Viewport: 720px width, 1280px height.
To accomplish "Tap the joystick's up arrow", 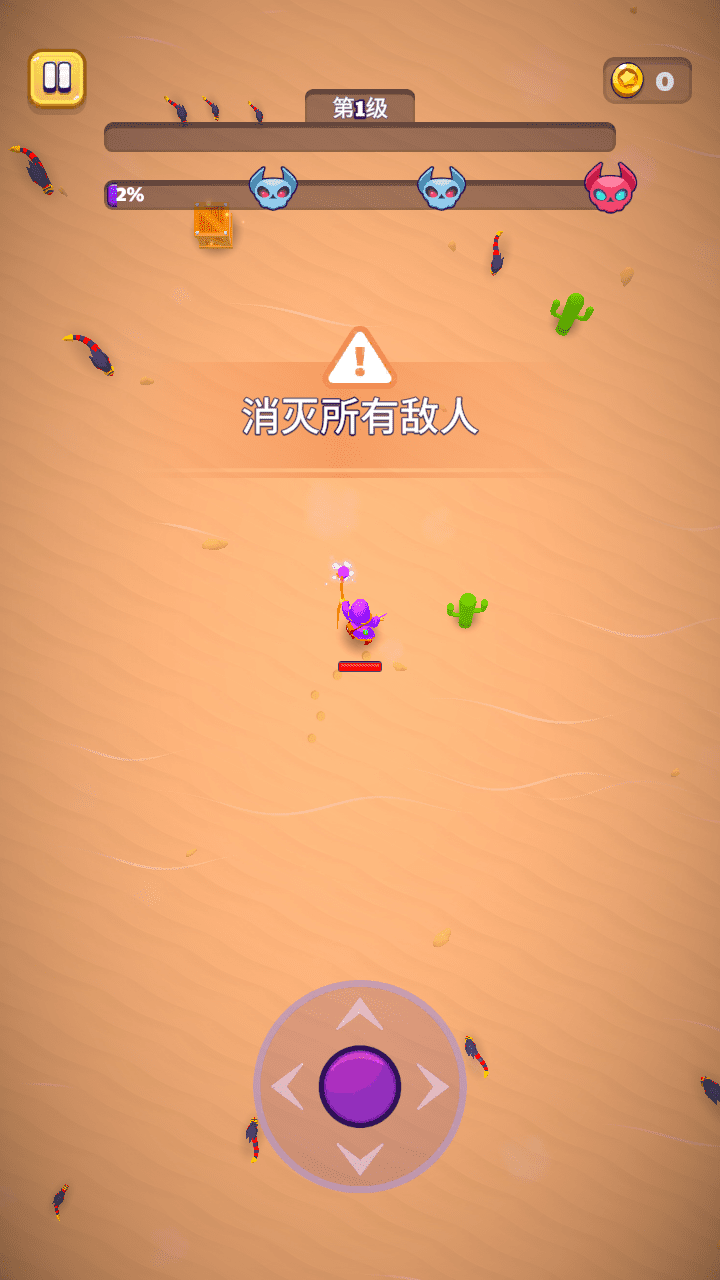I will tap(360, 1015).
